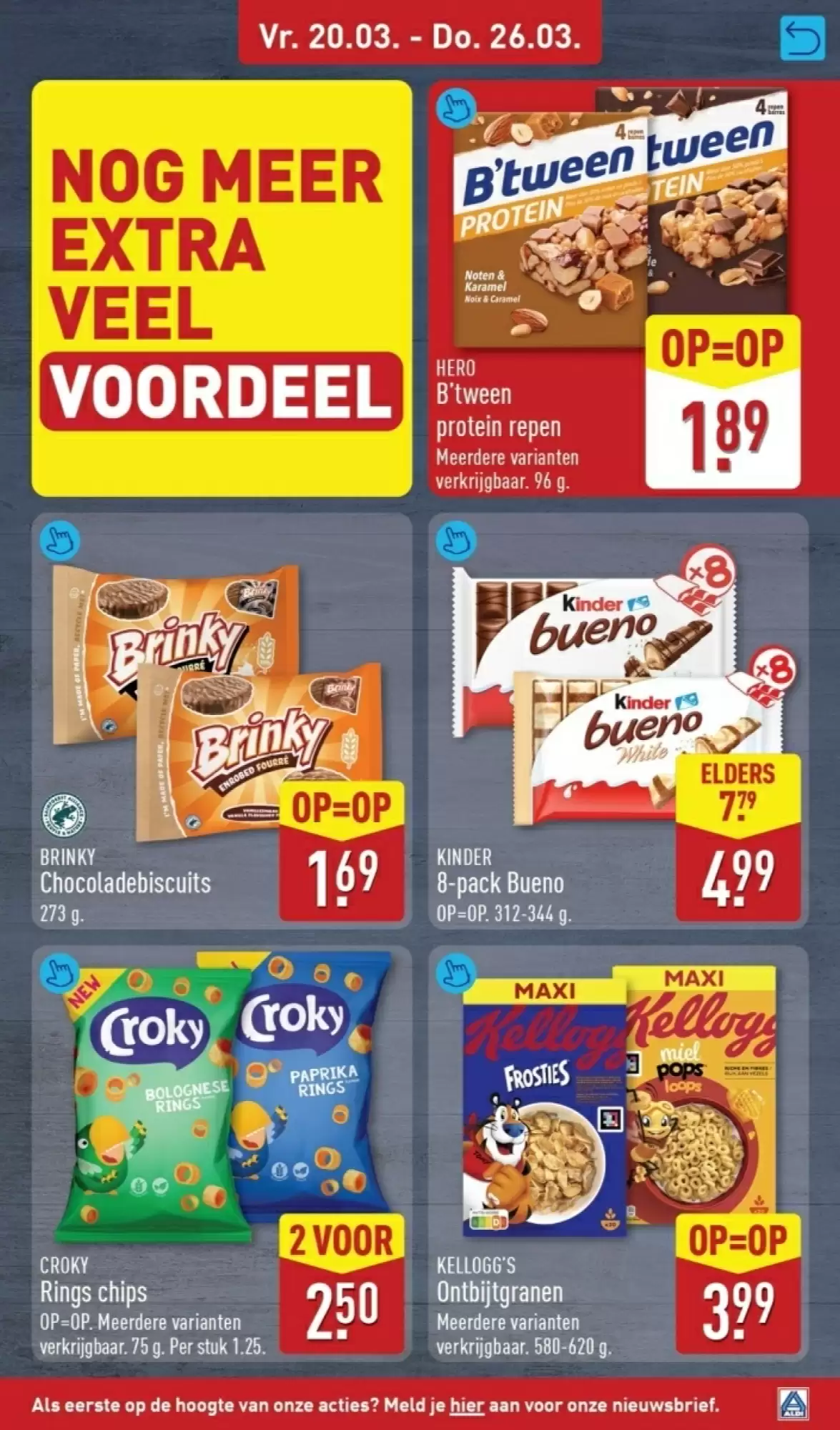Viewport: 840px width, 1430px height.
Task: Follow the 'hier' newsletter signup link
Action: pos(467,1405)
